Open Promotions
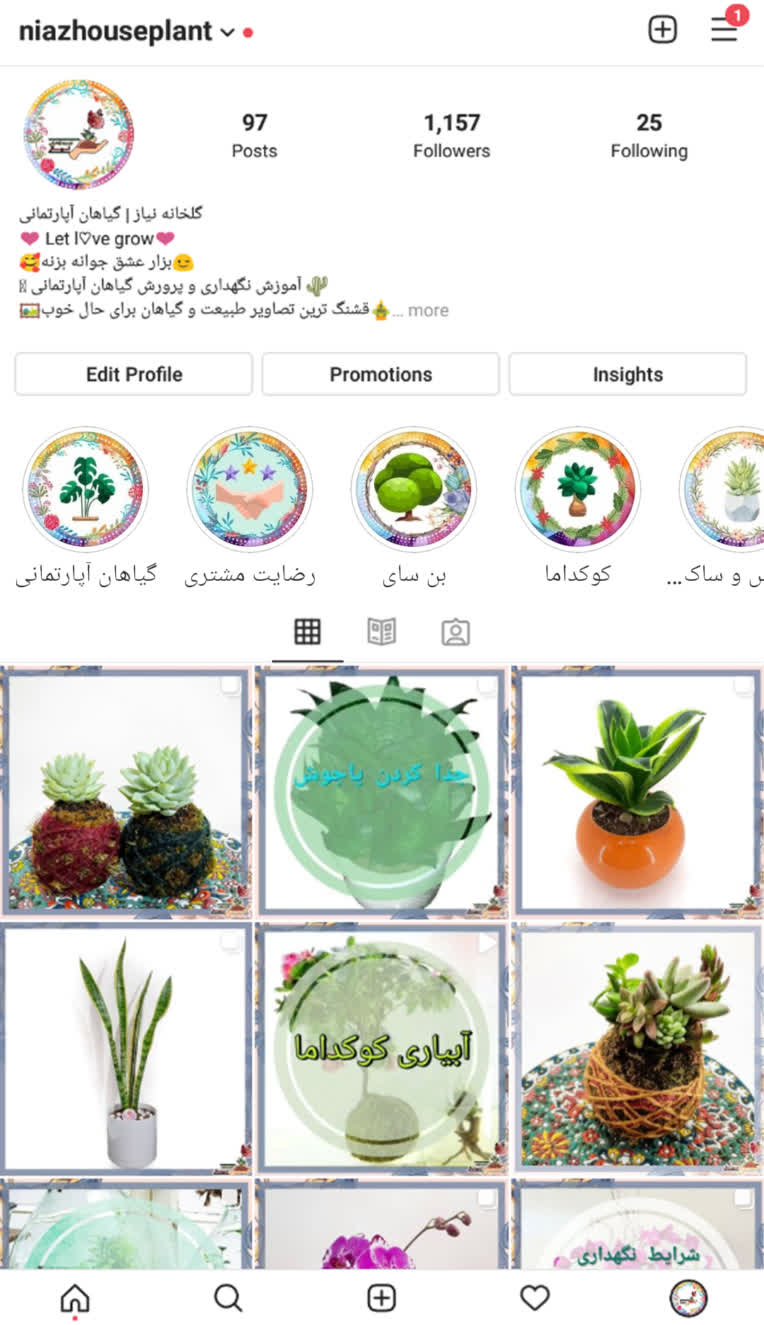Screen dimensions: 764x1325 (x=381, y=374)
